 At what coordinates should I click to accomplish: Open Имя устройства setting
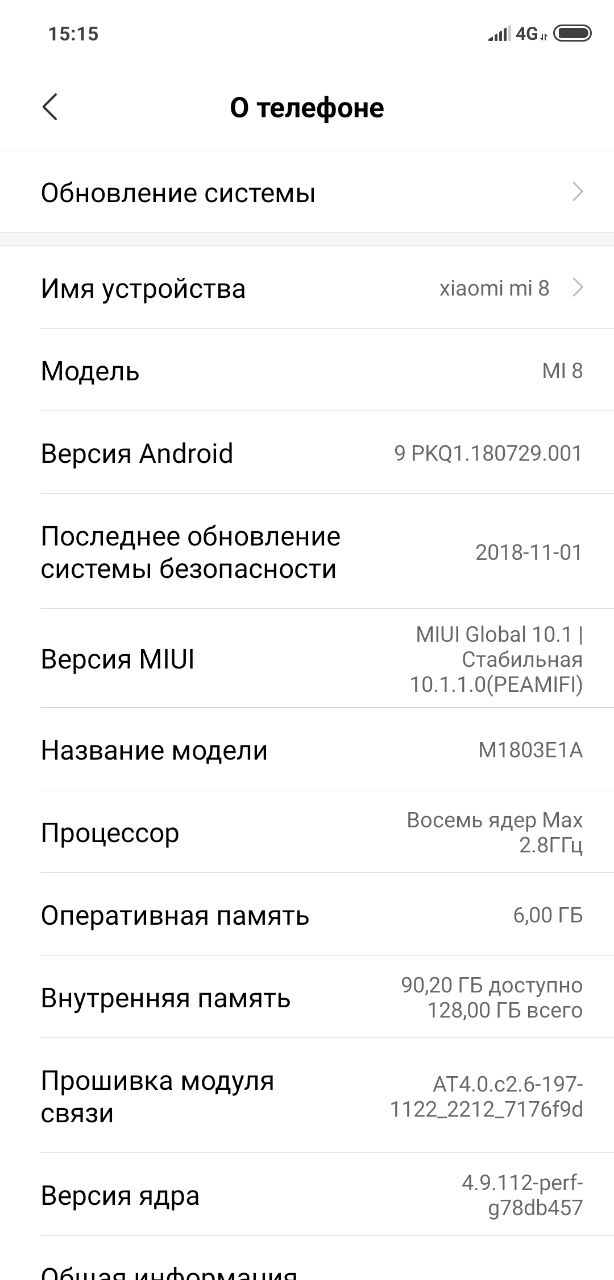click(x=307, y=288)
